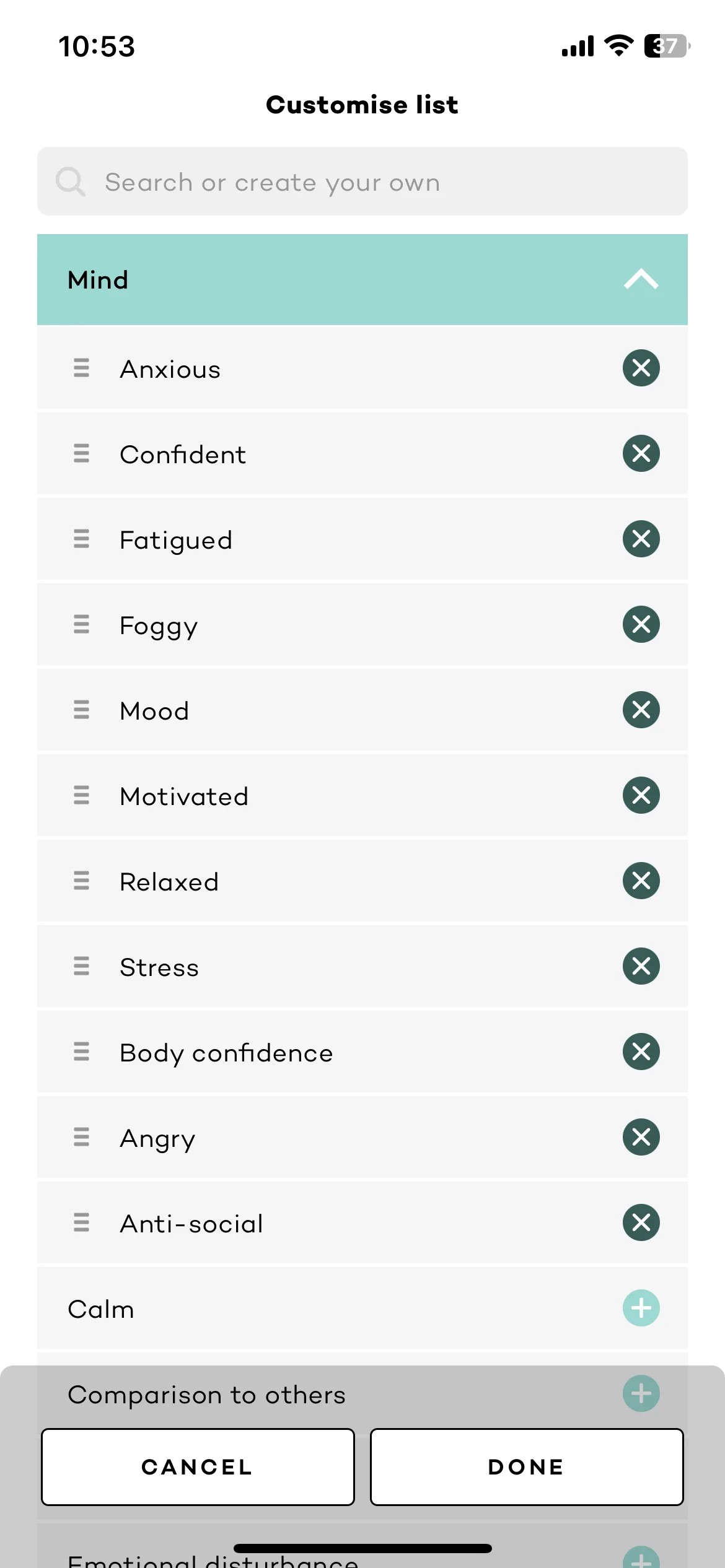725x1568 pixels.
Task: Remove Stress from the list
Action: [641, 966]
